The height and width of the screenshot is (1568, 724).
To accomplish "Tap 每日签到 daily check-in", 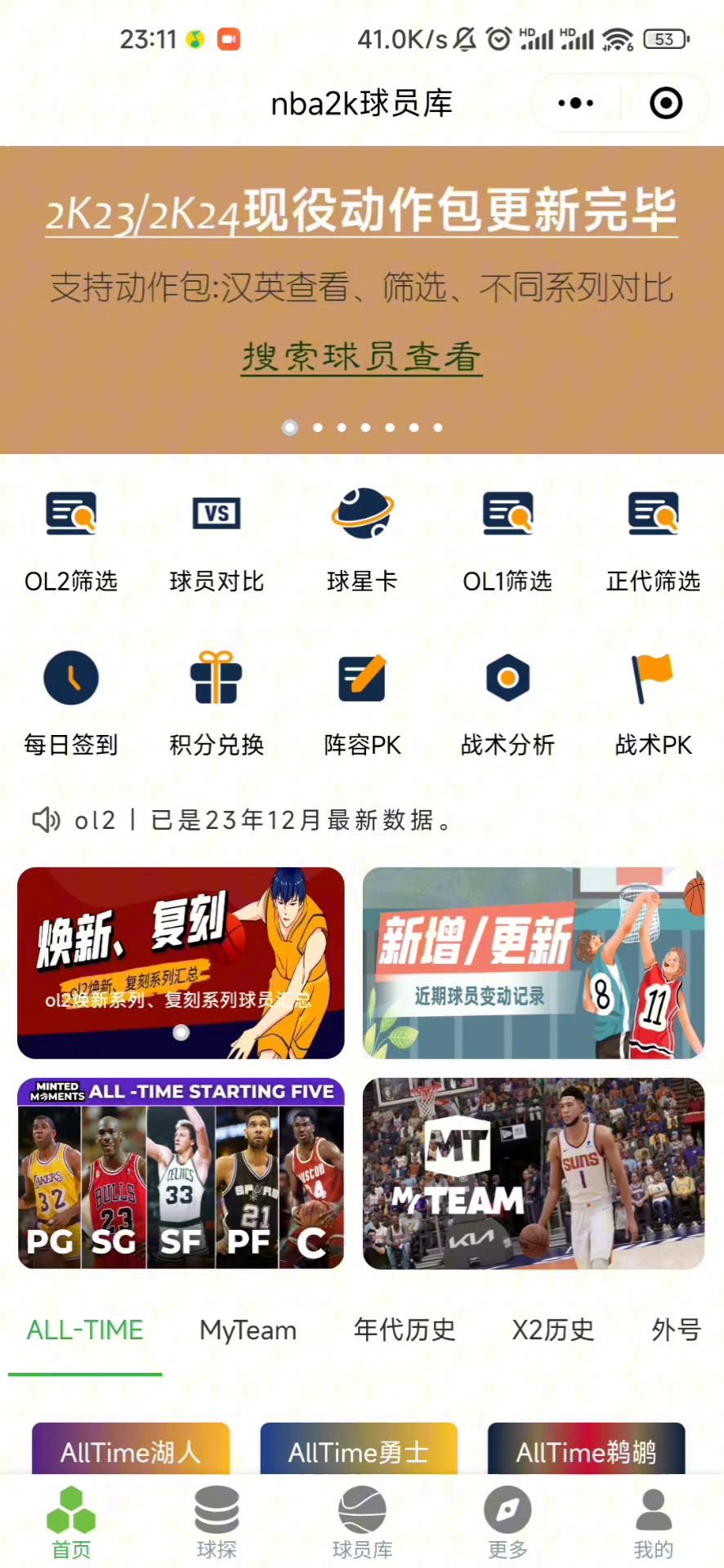I will [71, 702].
